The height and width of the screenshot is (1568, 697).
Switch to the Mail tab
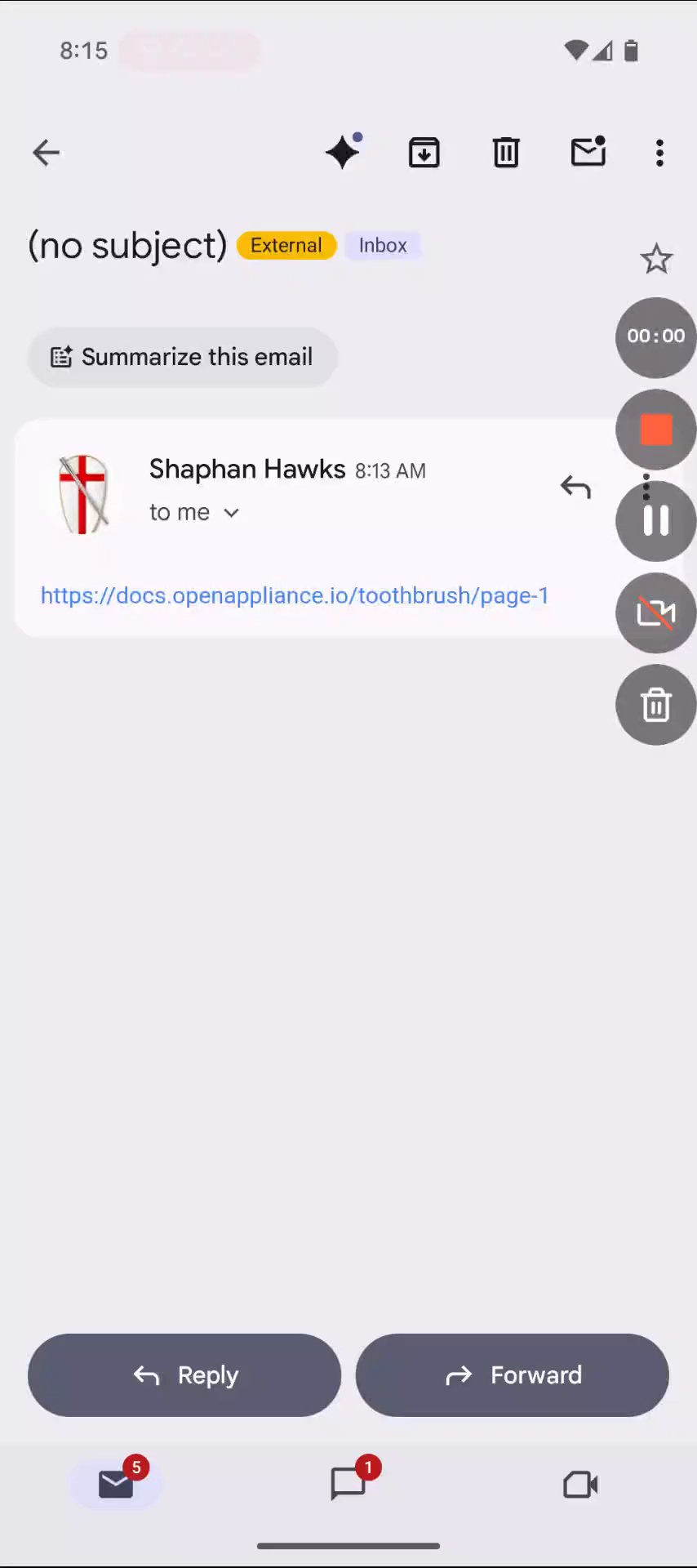tap(116, 1484)
